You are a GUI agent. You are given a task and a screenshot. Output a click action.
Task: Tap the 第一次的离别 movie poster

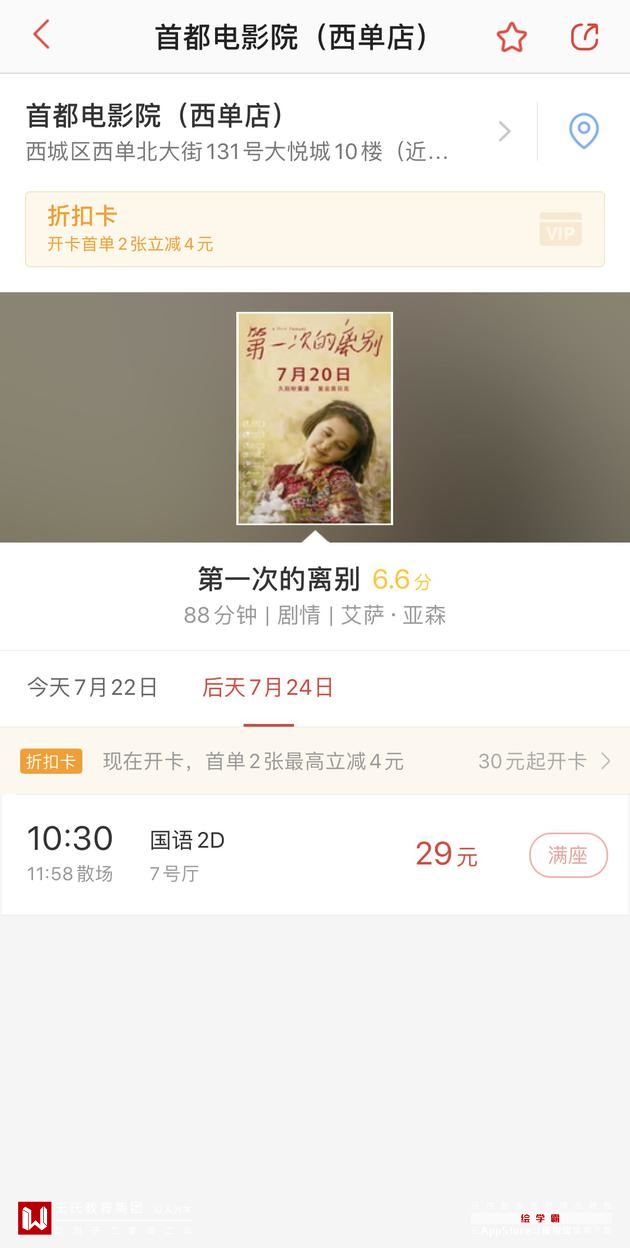[314, 418]
